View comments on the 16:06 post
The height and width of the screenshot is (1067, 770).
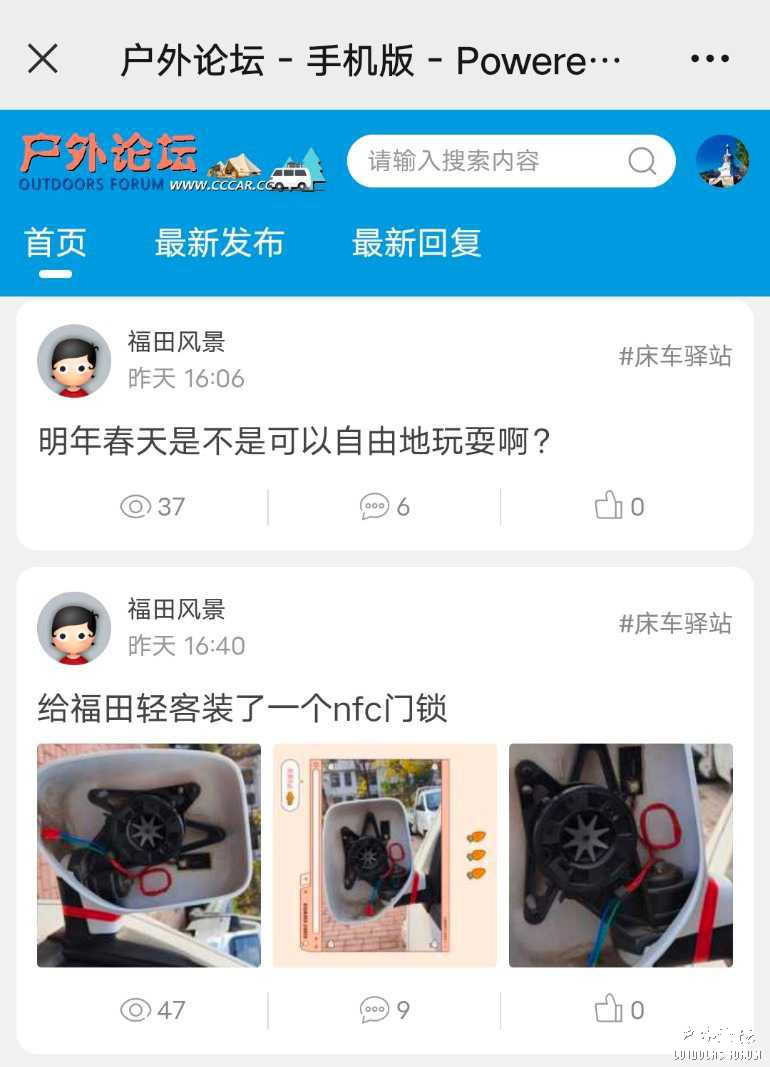point(385,507)
